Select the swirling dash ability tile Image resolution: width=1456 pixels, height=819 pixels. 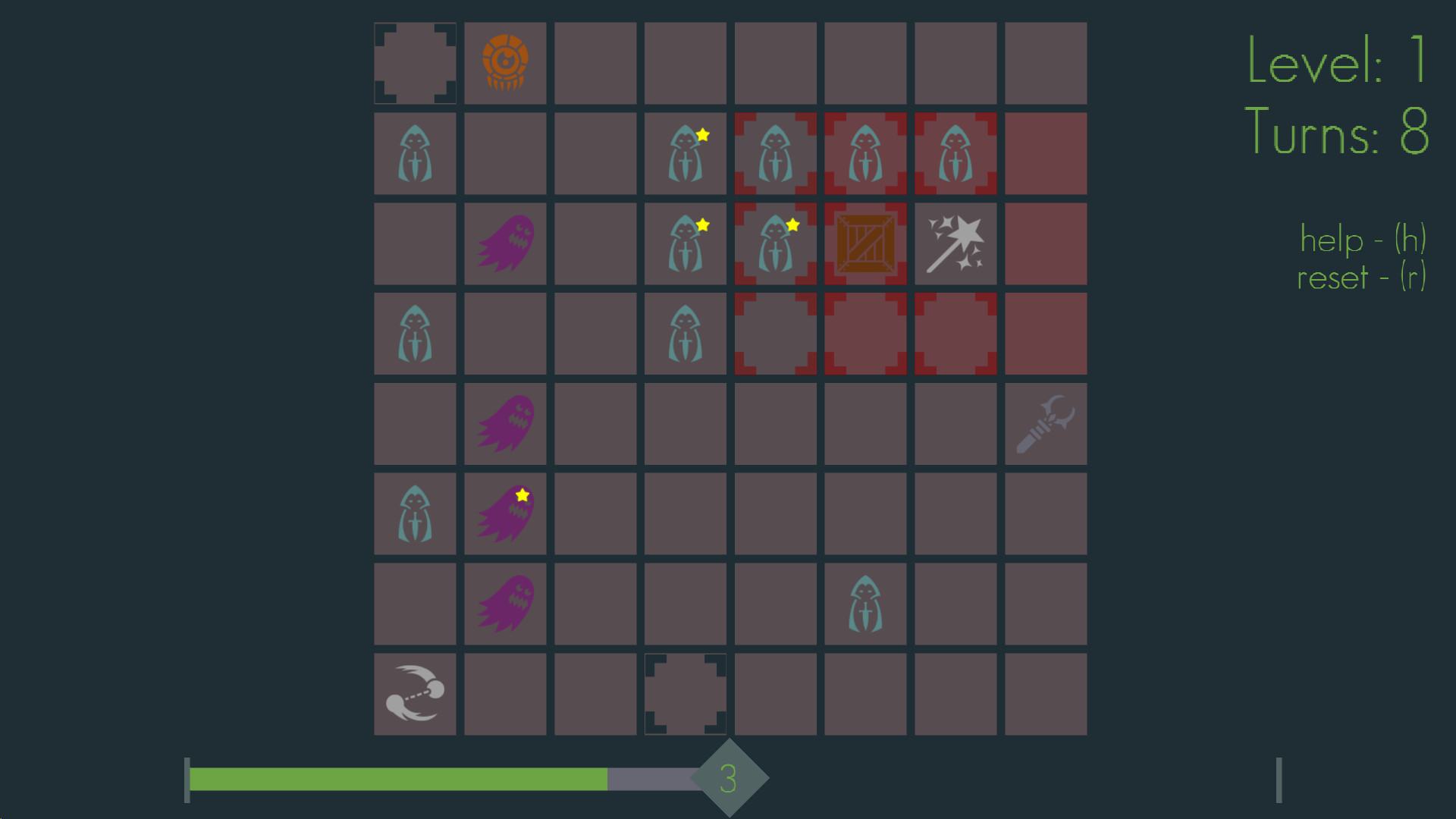coord(415,694)
